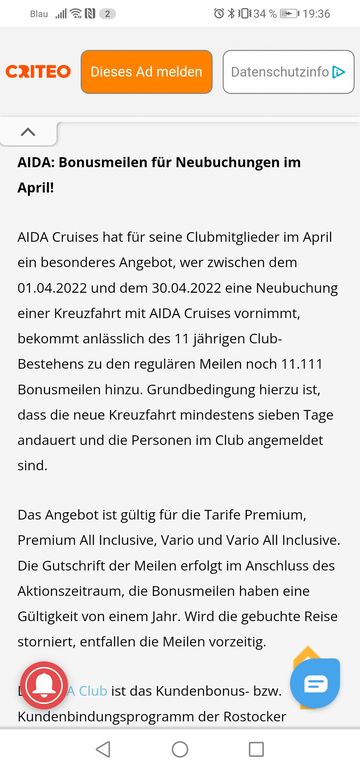
Task: Go back with the system back button
Action: coord(103,749)
